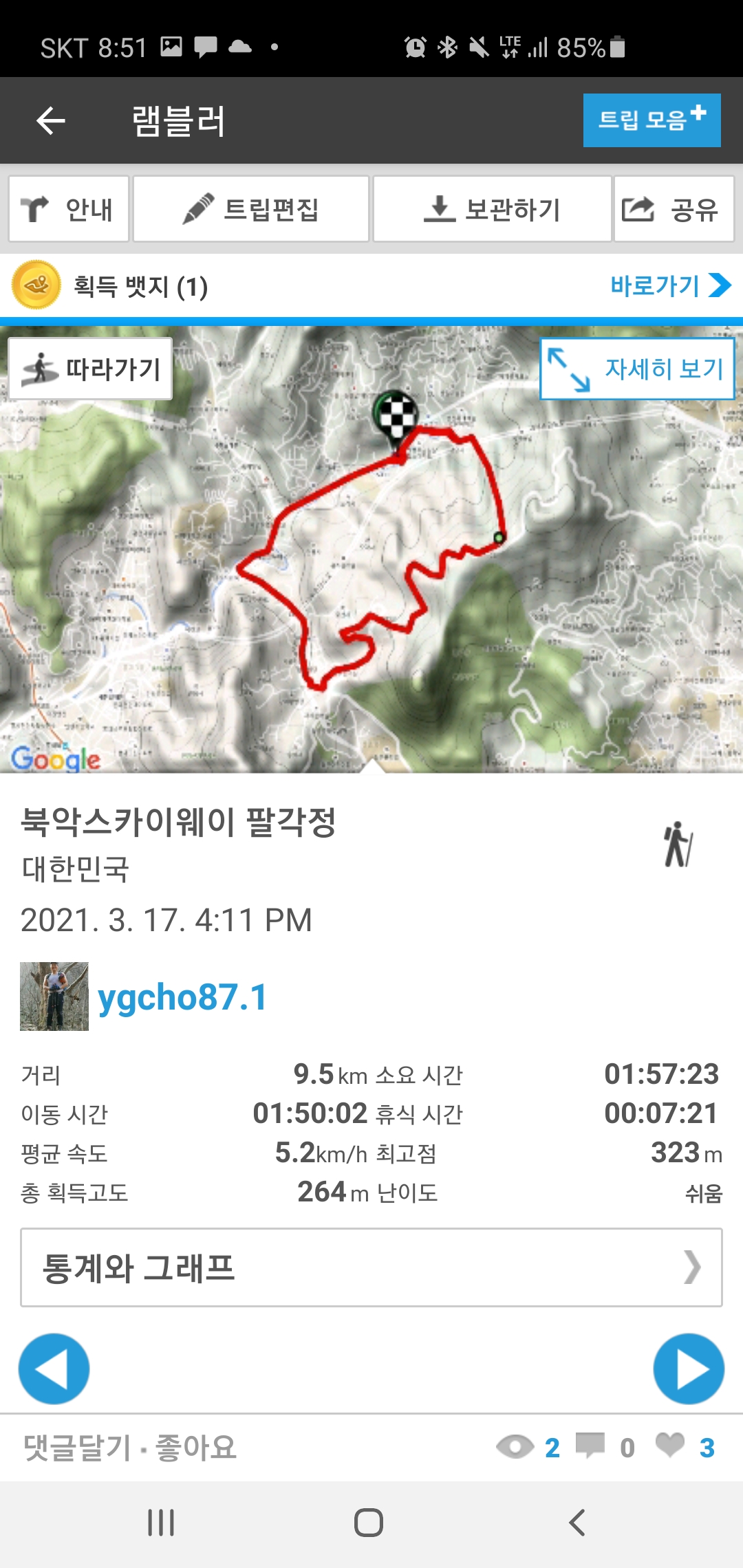Open the system recent apps button

[161, 1523]
